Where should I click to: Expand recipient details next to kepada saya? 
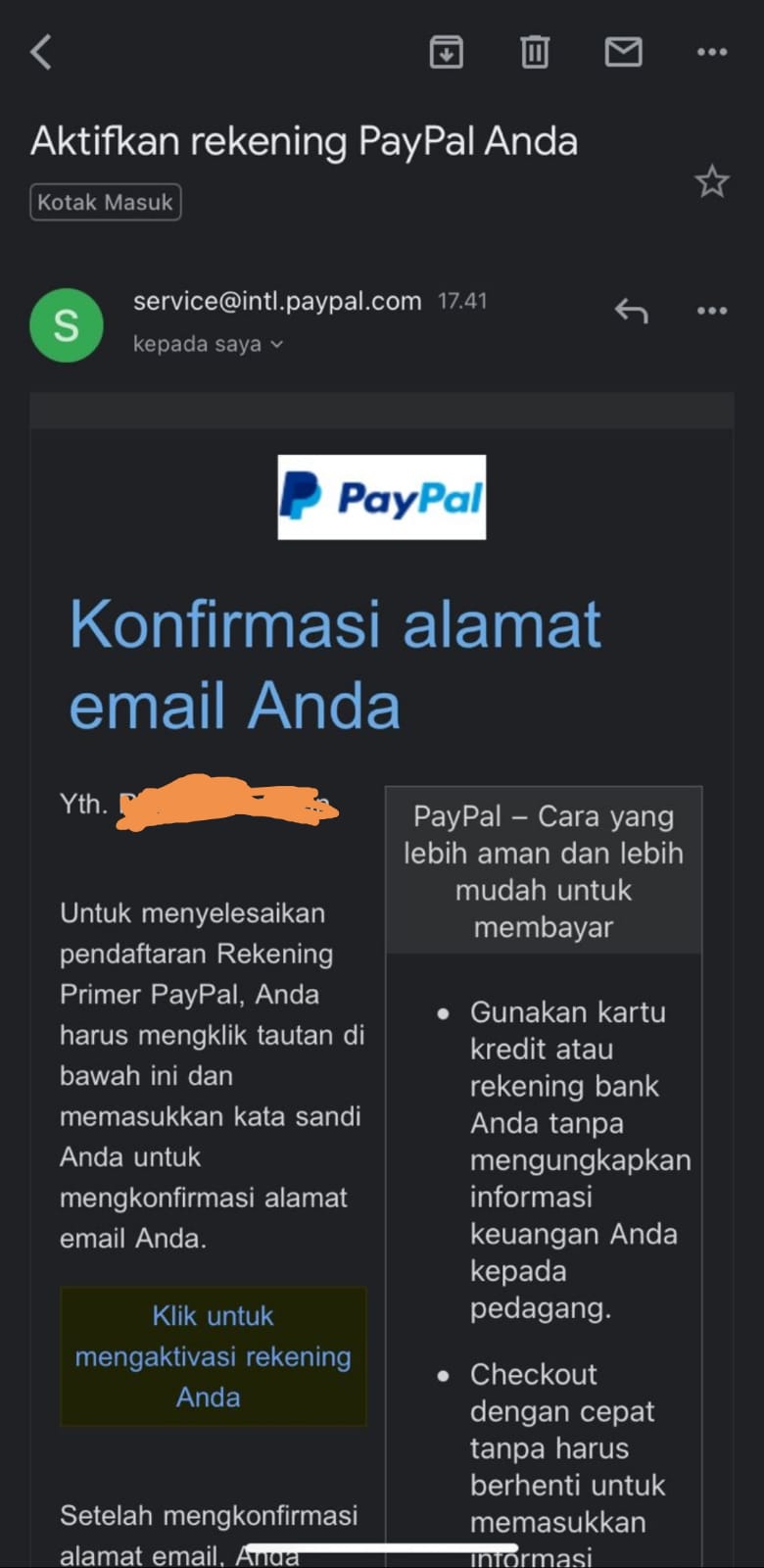(276, 344)
